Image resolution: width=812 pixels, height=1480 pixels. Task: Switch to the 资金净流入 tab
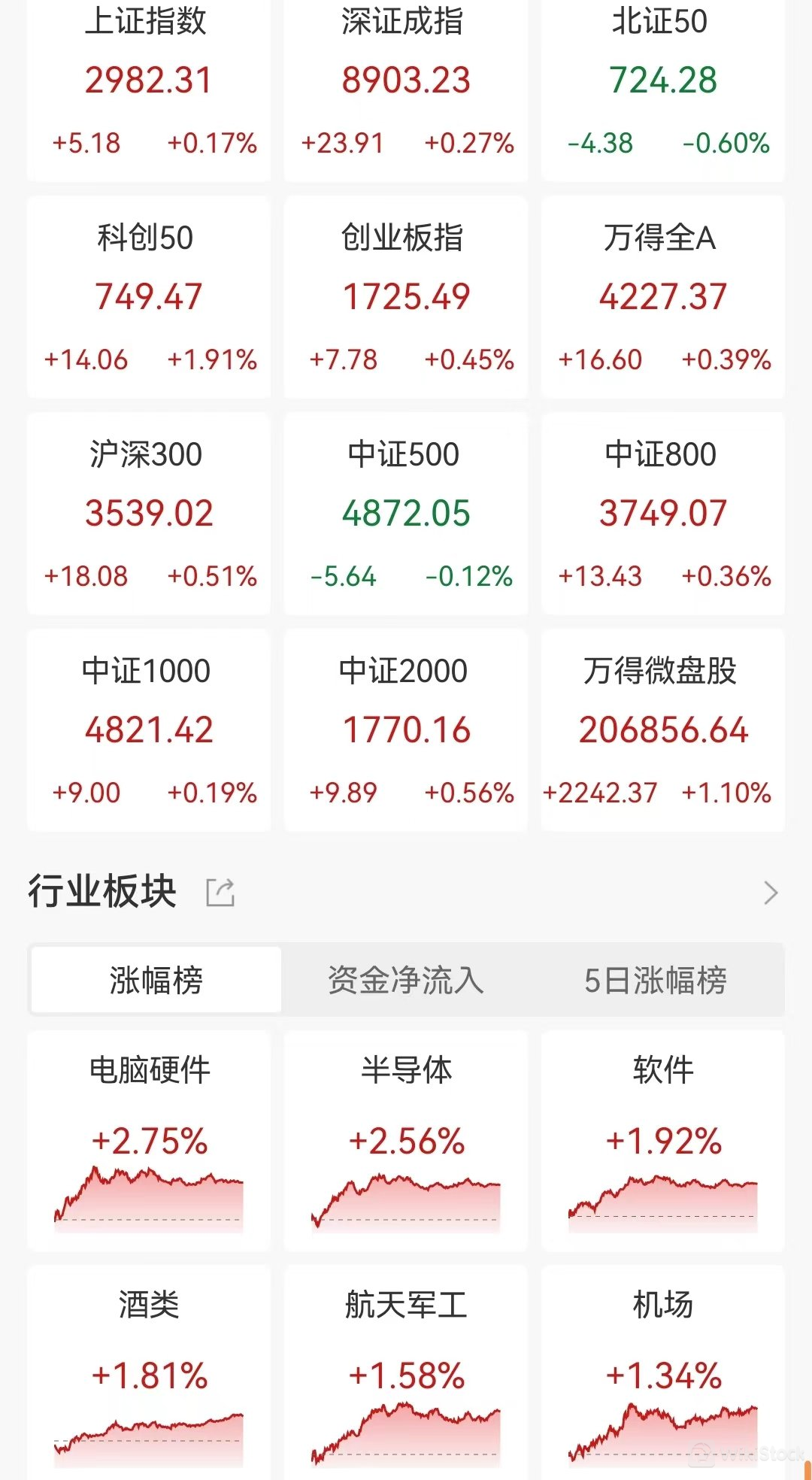coord(406,980)
